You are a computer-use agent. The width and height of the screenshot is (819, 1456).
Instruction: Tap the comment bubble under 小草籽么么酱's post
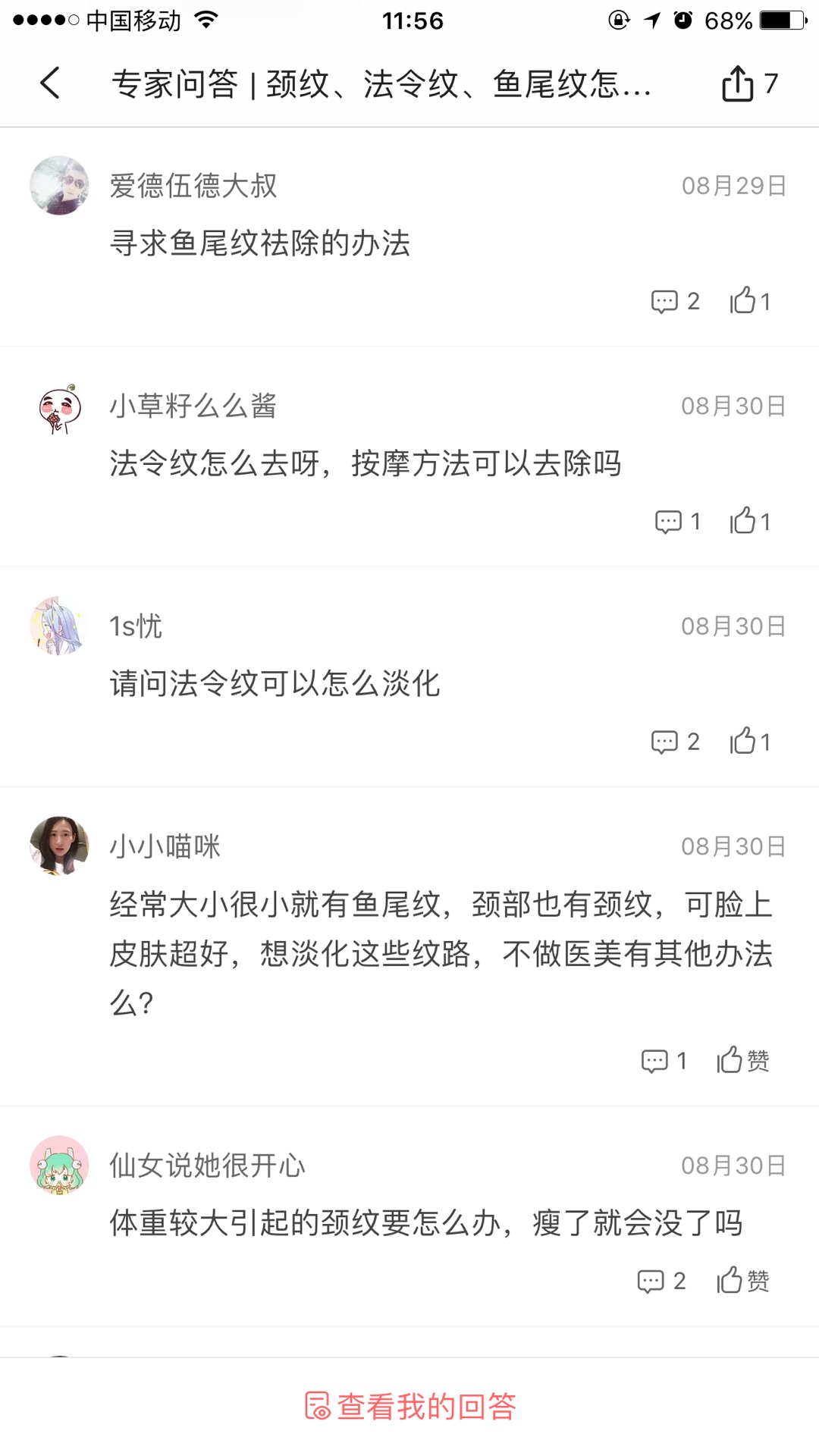667,521
